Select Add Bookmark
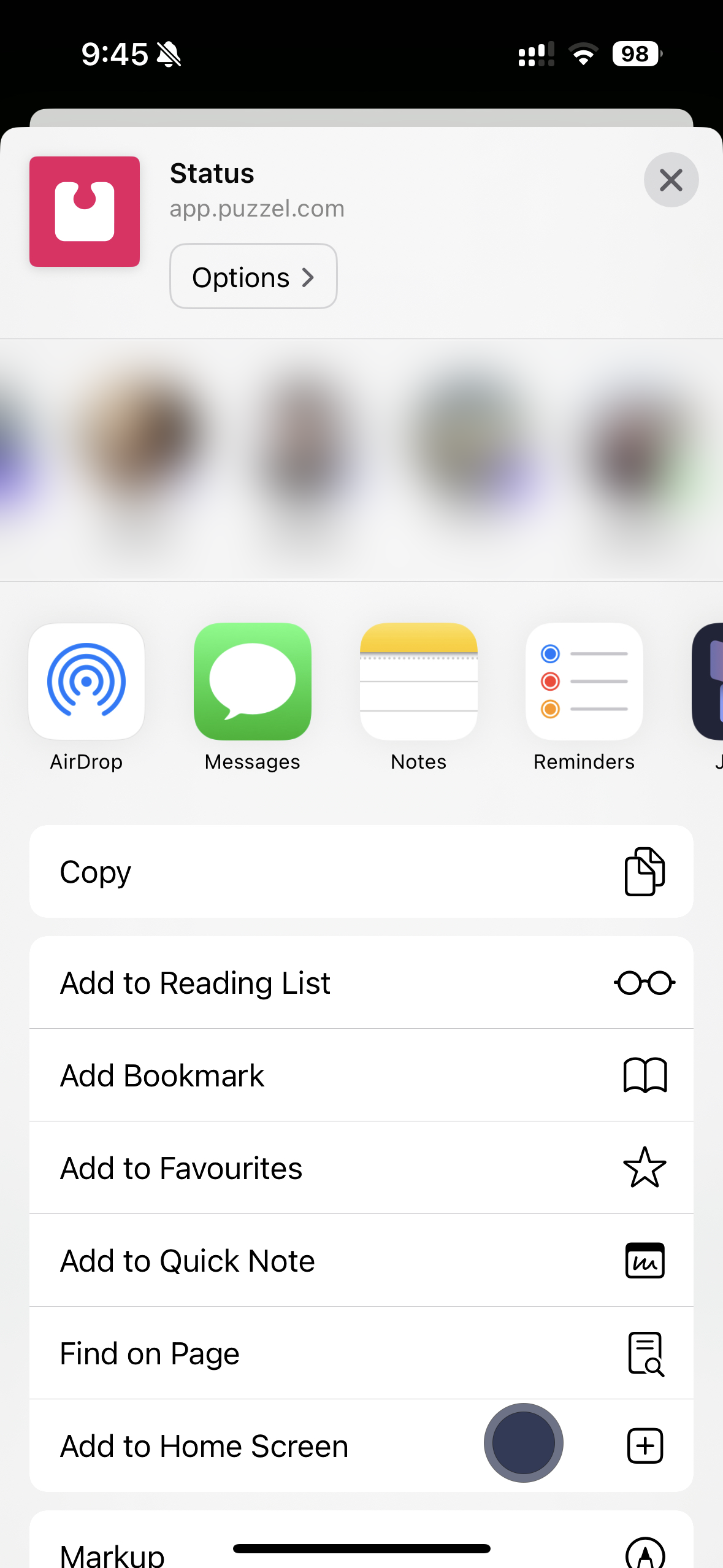723x1568 pixels. click(x=162, y=1075)
